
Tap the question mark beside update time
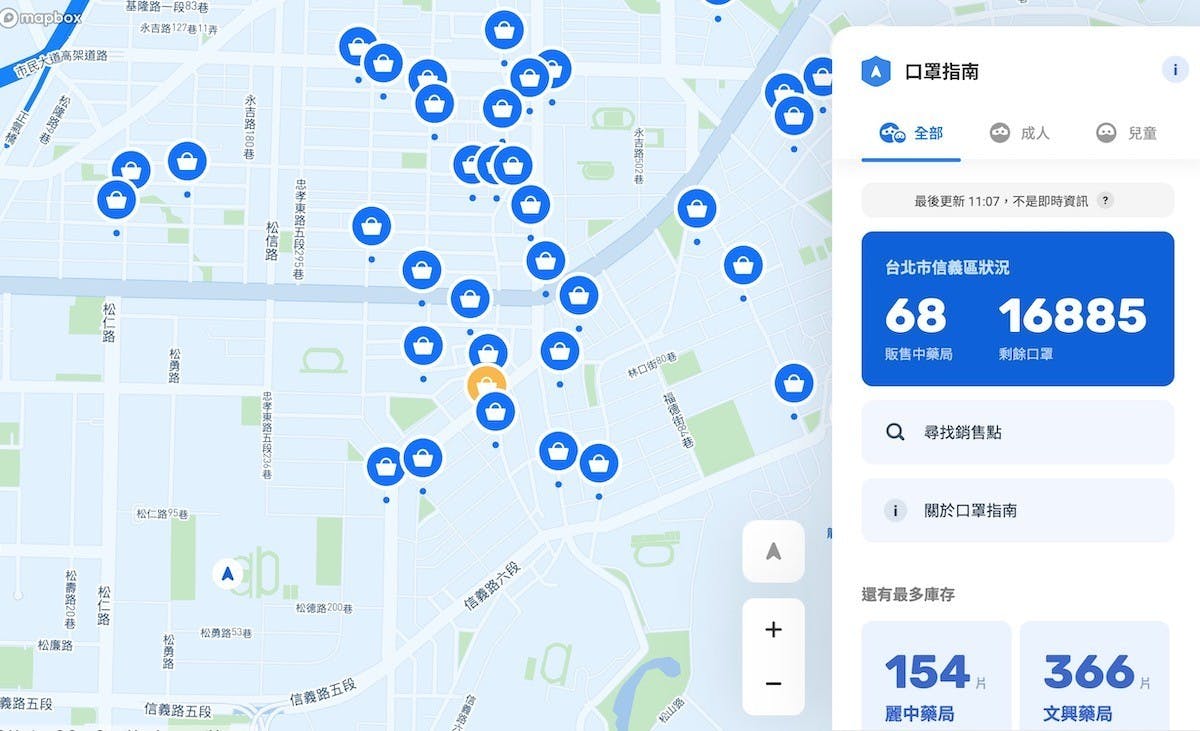click(x=1105, y=200)
